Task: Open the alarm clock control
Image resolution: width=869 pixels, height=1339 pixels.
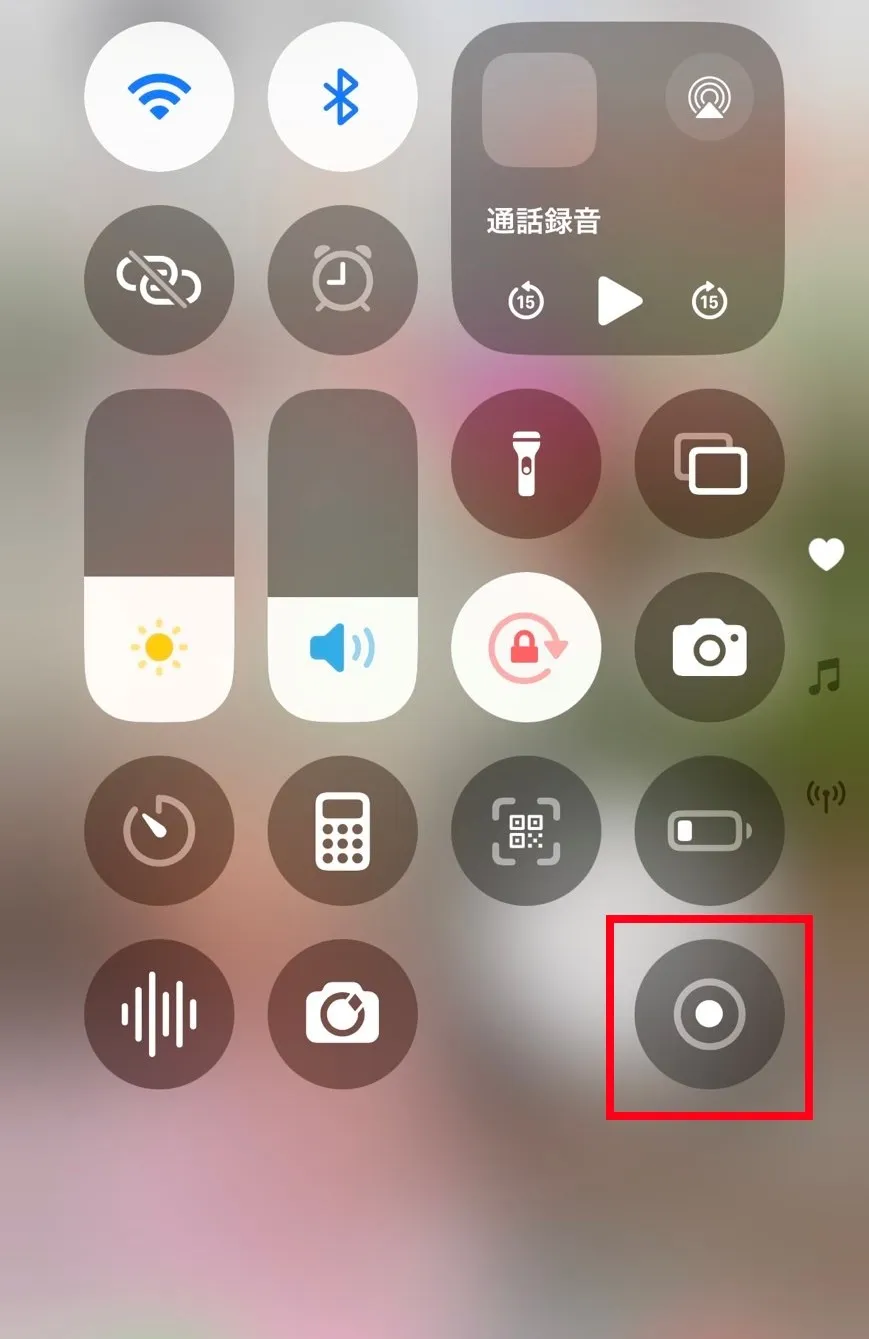Action: (342, 280)
